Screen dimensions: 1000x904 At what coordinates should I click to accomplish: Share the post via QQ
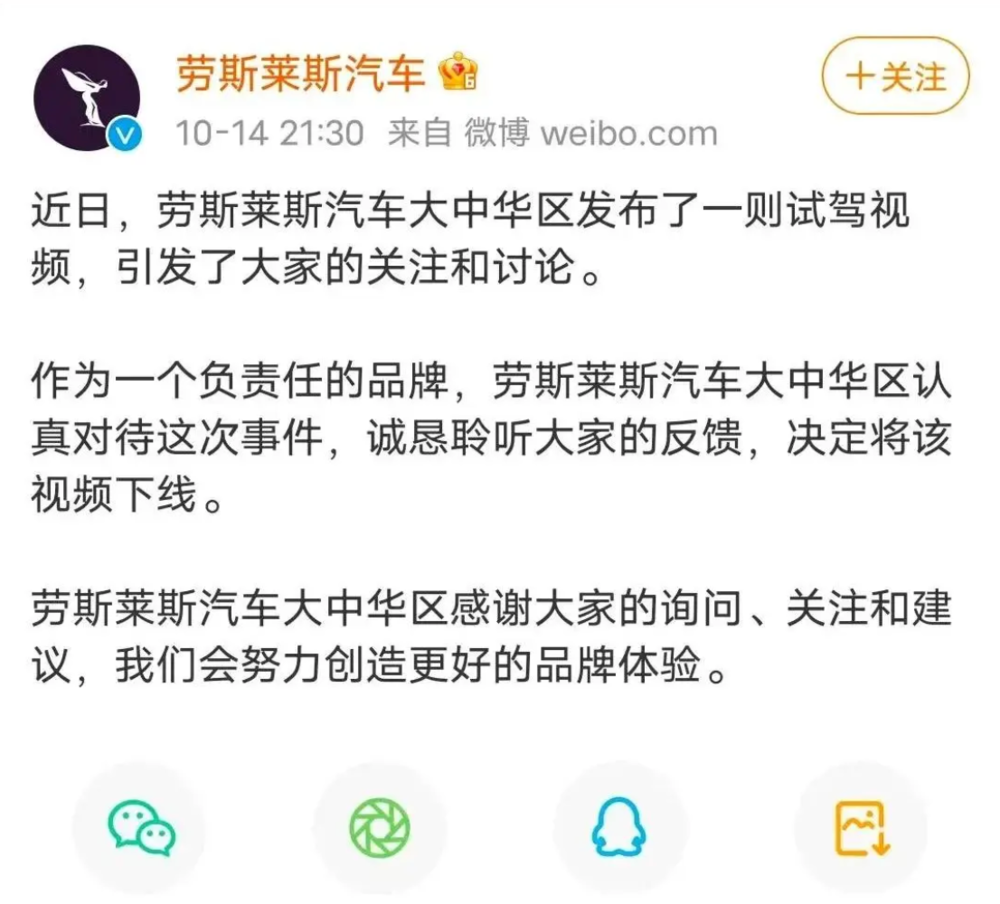pos(620,829)
